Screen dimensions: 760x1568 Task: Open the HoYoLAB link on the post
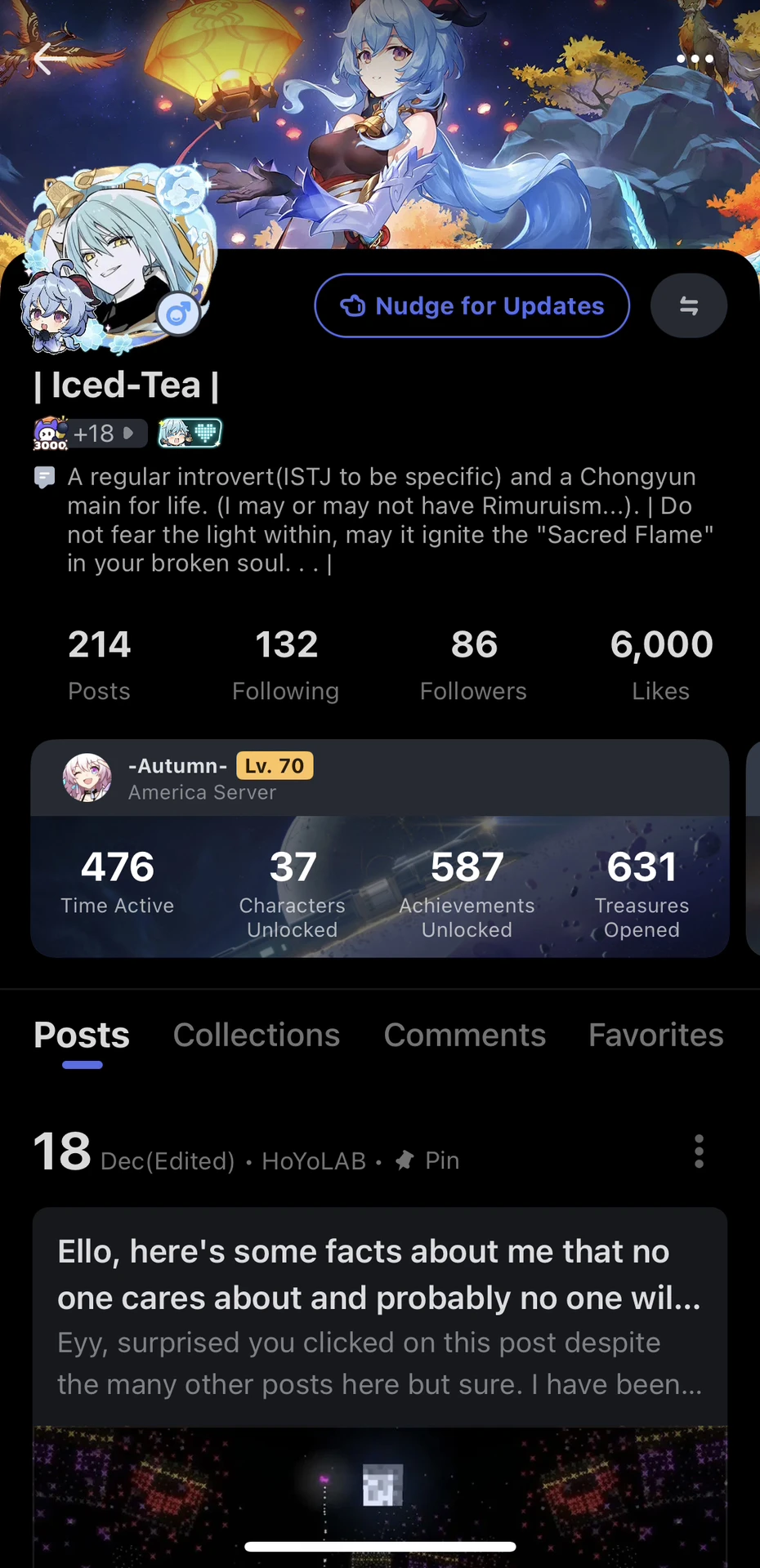313,1160
